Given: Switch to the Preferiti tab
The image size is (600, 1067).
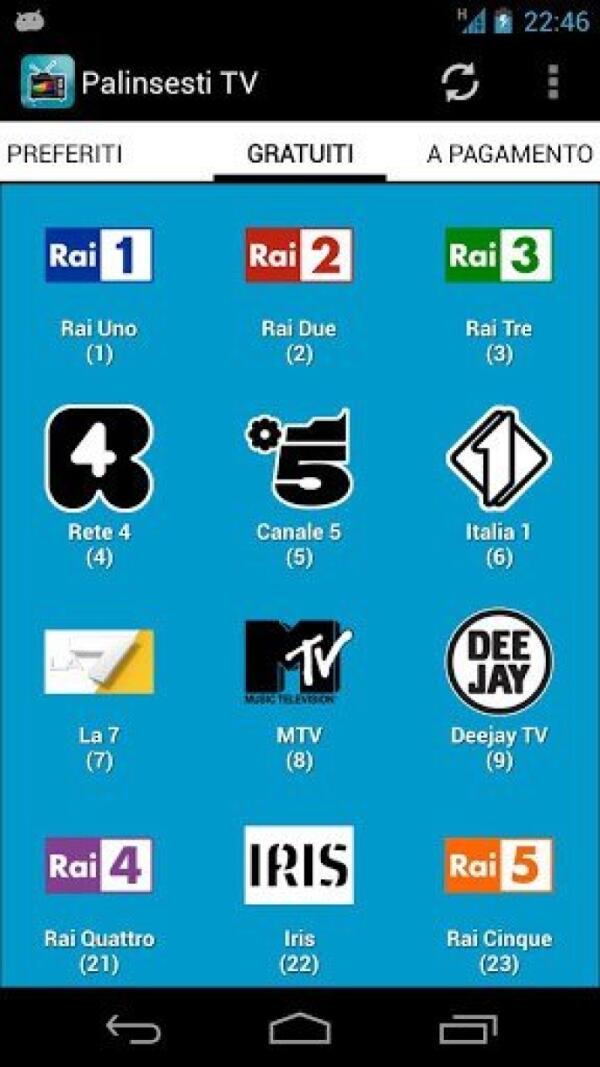Looking at the screenshot, I should point(64,154).
